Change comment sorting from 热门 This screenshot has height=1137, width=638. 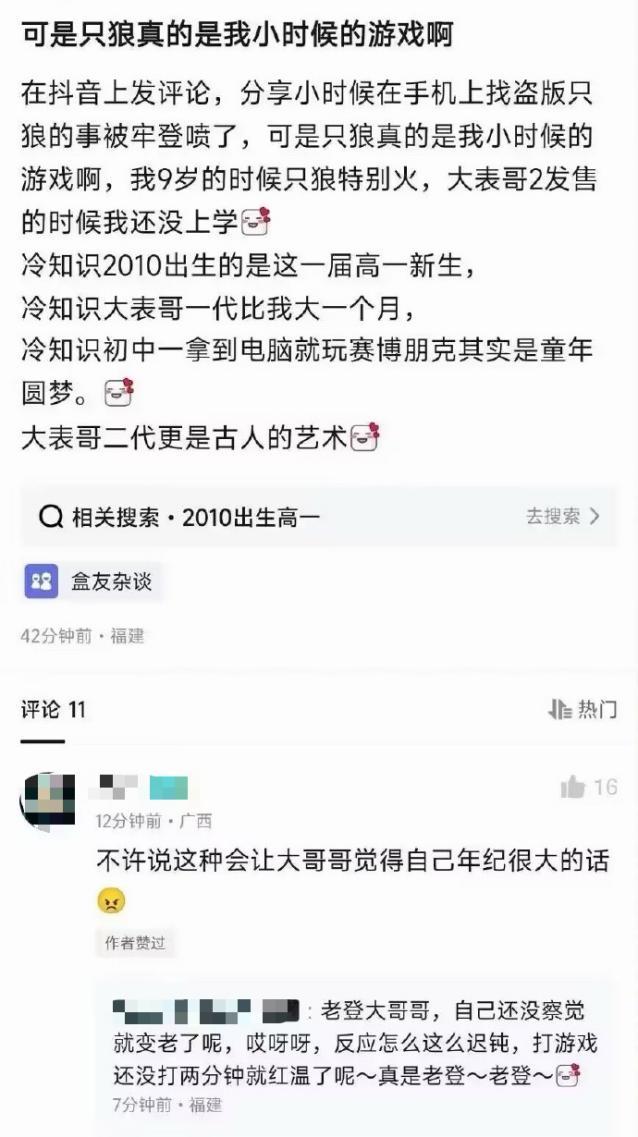583,710
